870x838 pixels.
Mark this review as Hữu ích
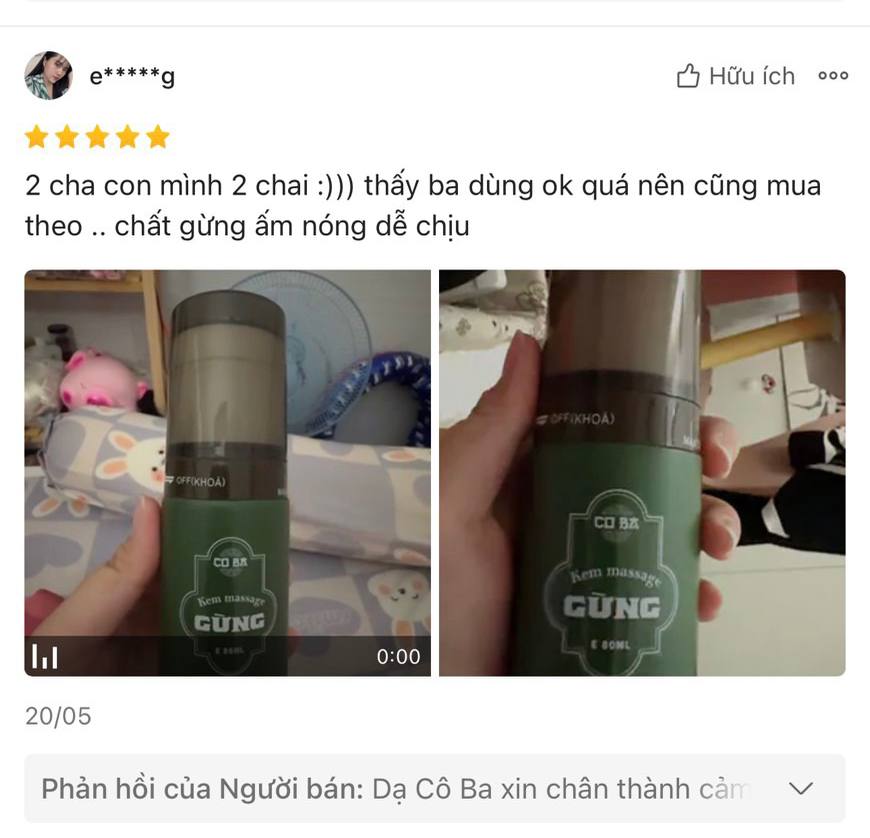[x=736, y=76]
